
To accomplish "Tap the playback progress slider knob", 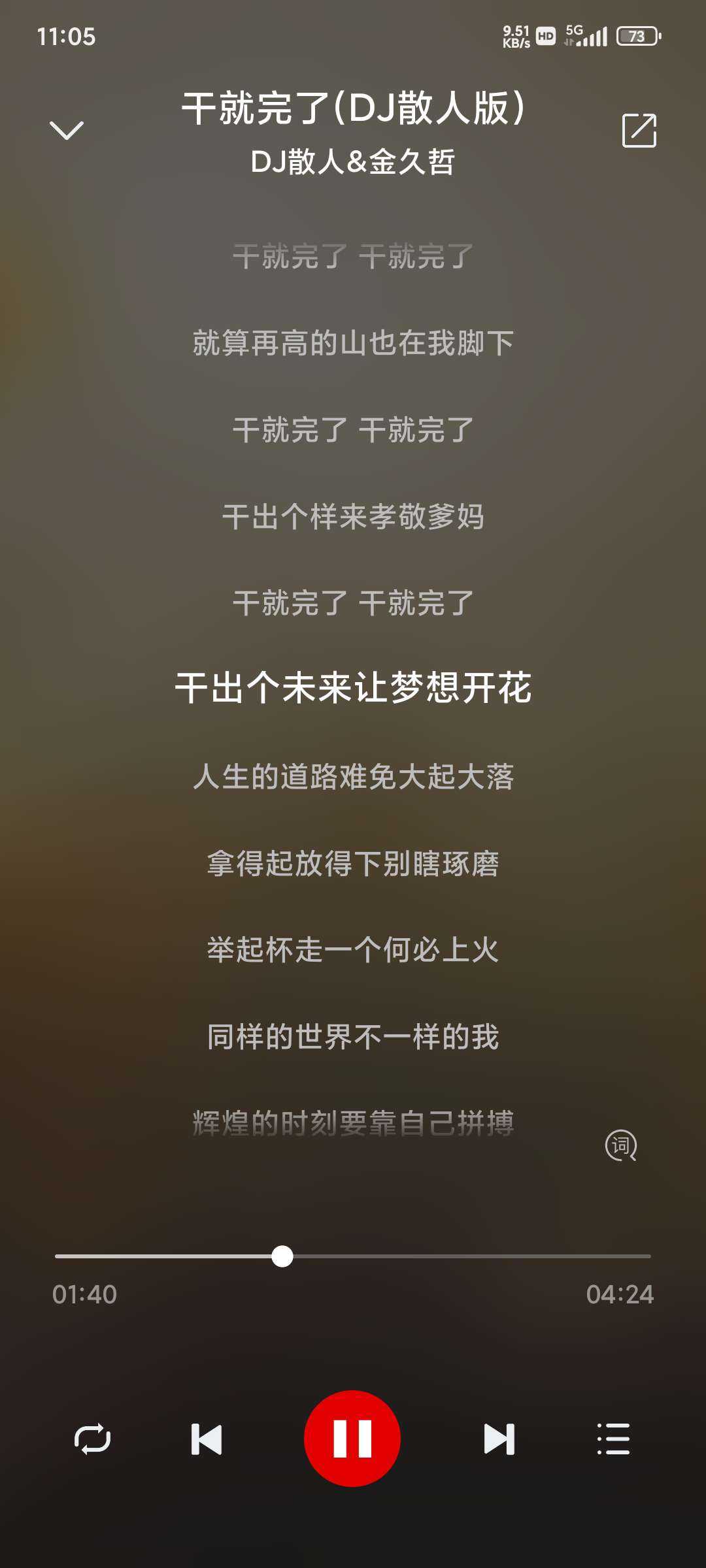I will tap(282, 1256).
